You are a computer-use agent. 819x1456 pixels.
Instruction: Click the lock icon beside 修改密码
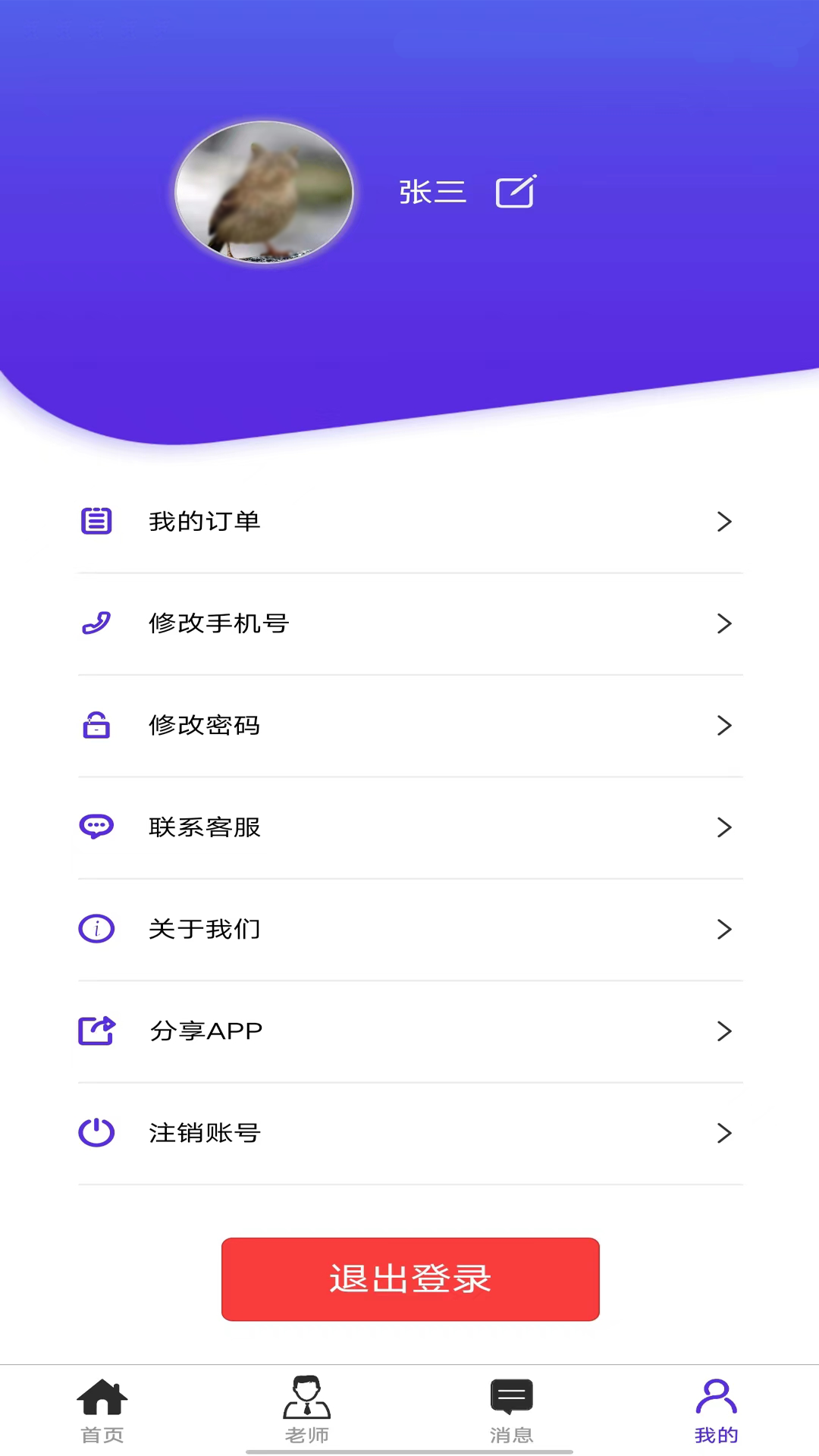coord(96,726)
